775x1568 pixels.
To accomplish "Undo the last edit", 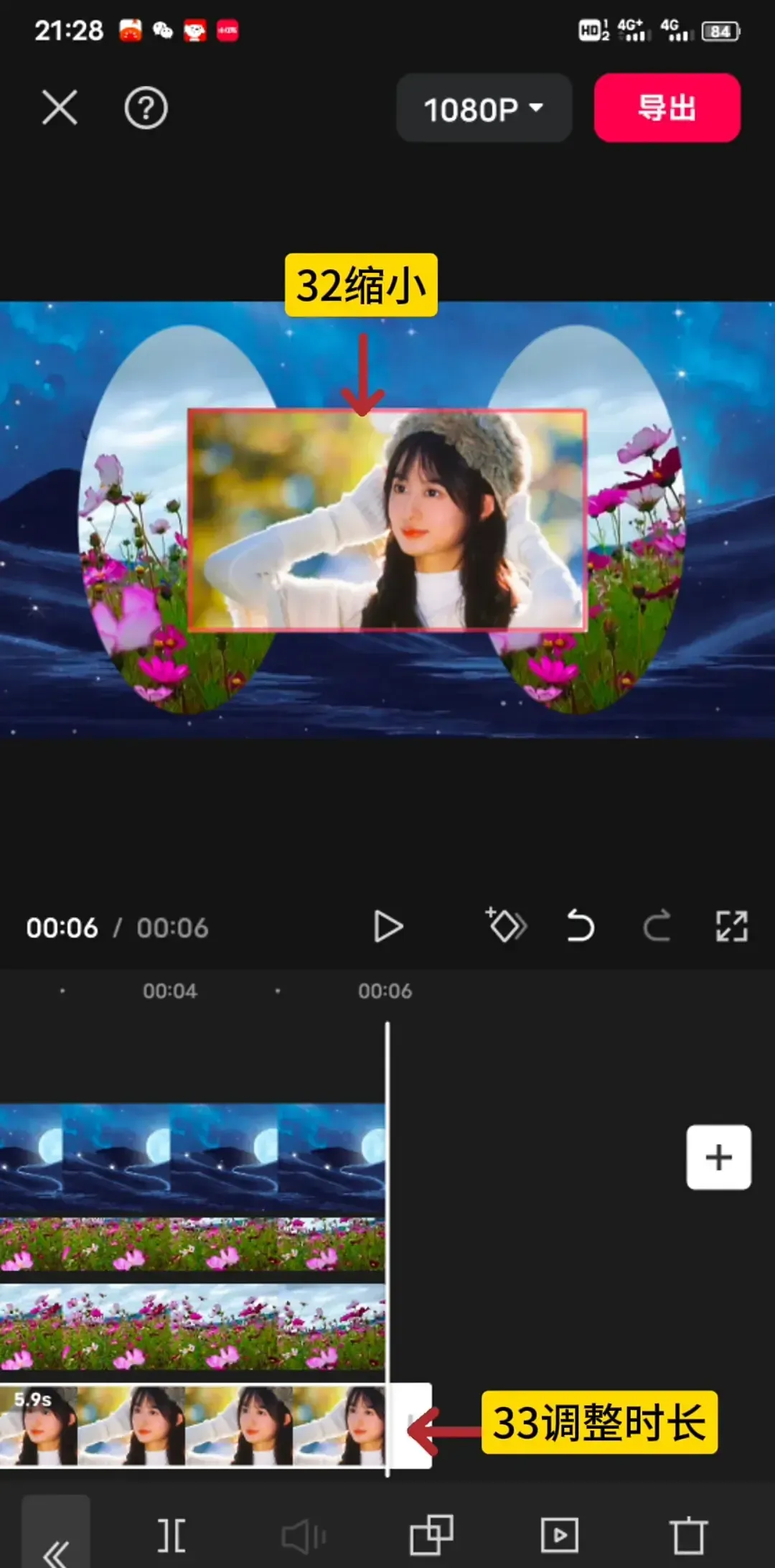I will pos(580,925).
